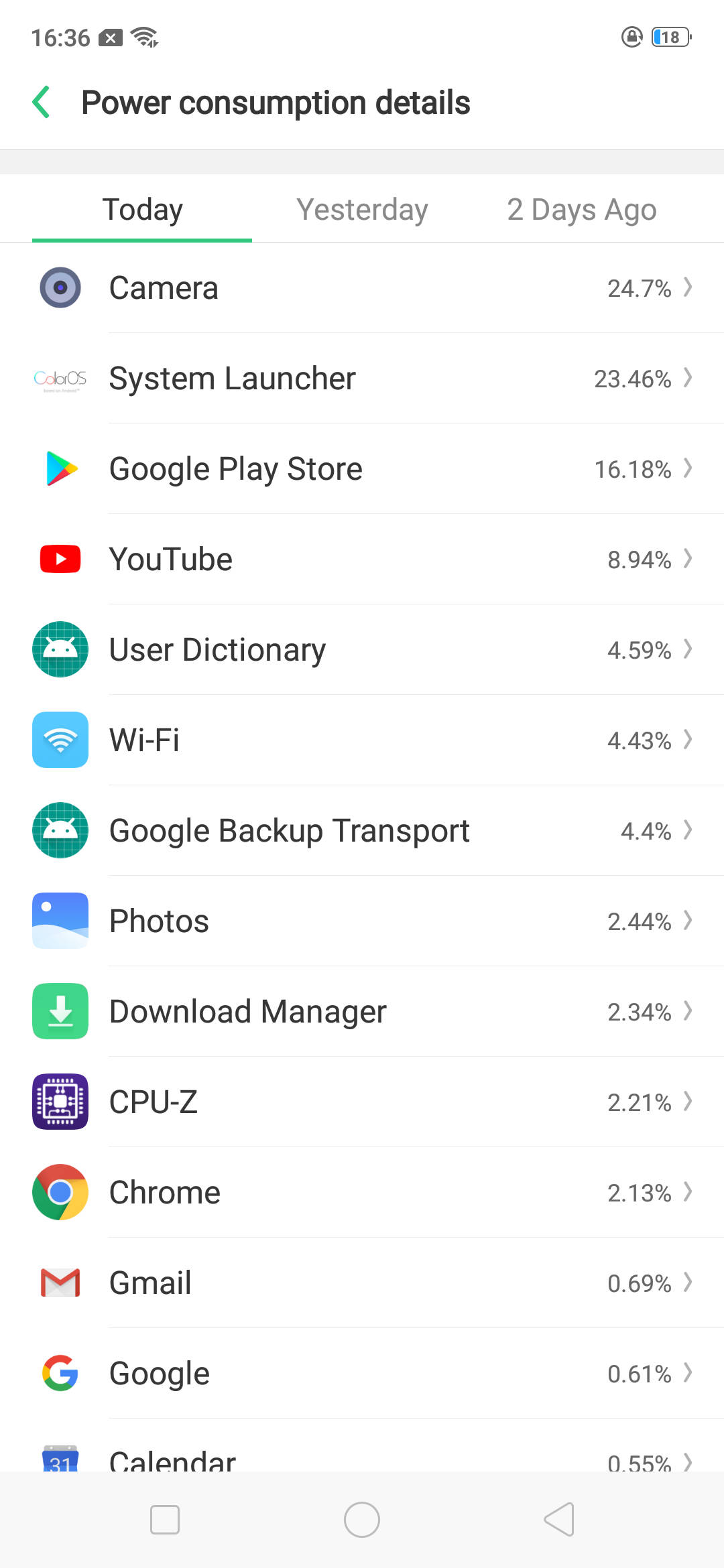View Gmail power usage

click(x=362, y=1283)
